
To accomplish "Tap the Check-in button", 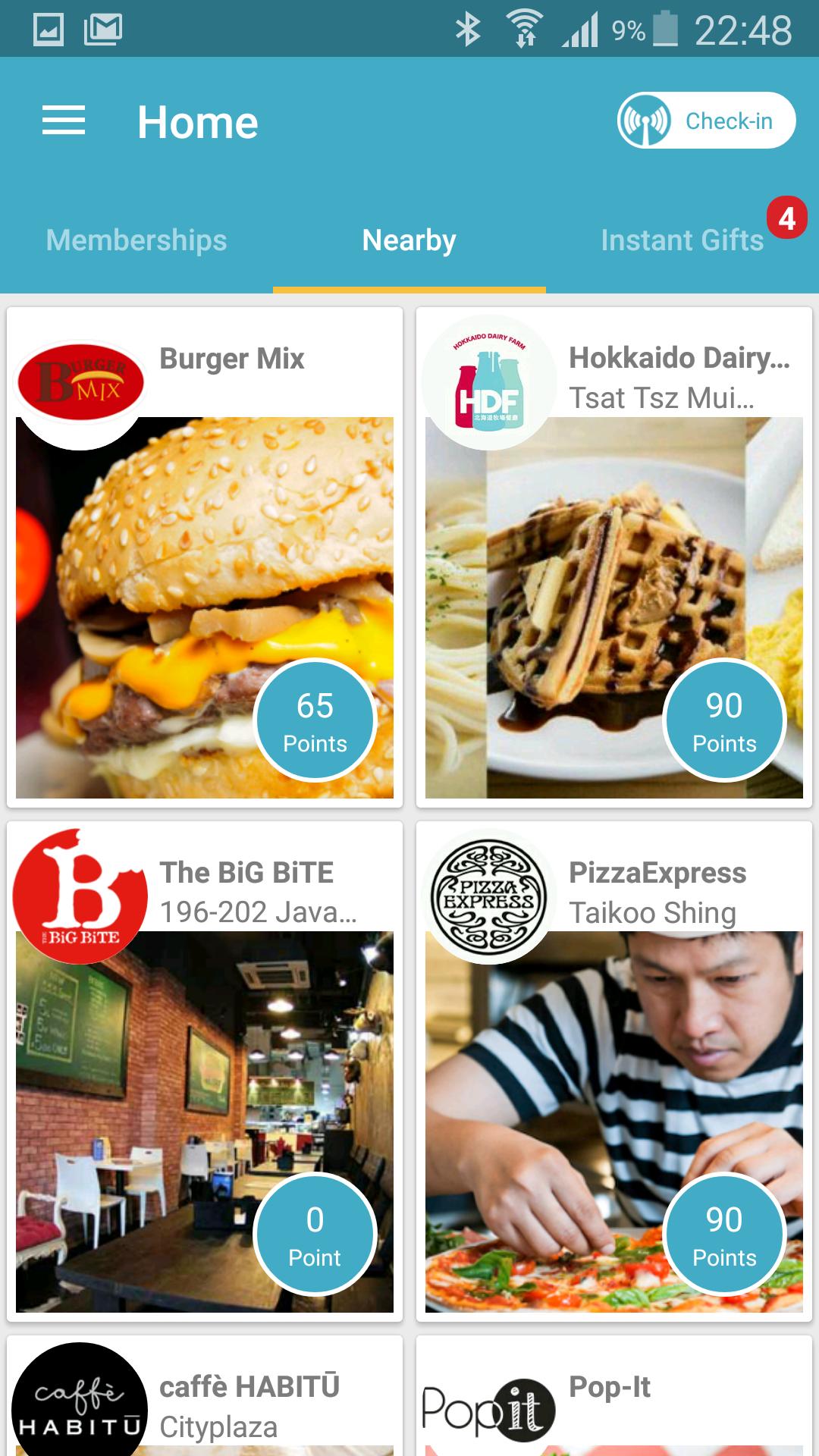I will [x=706, y=121].
